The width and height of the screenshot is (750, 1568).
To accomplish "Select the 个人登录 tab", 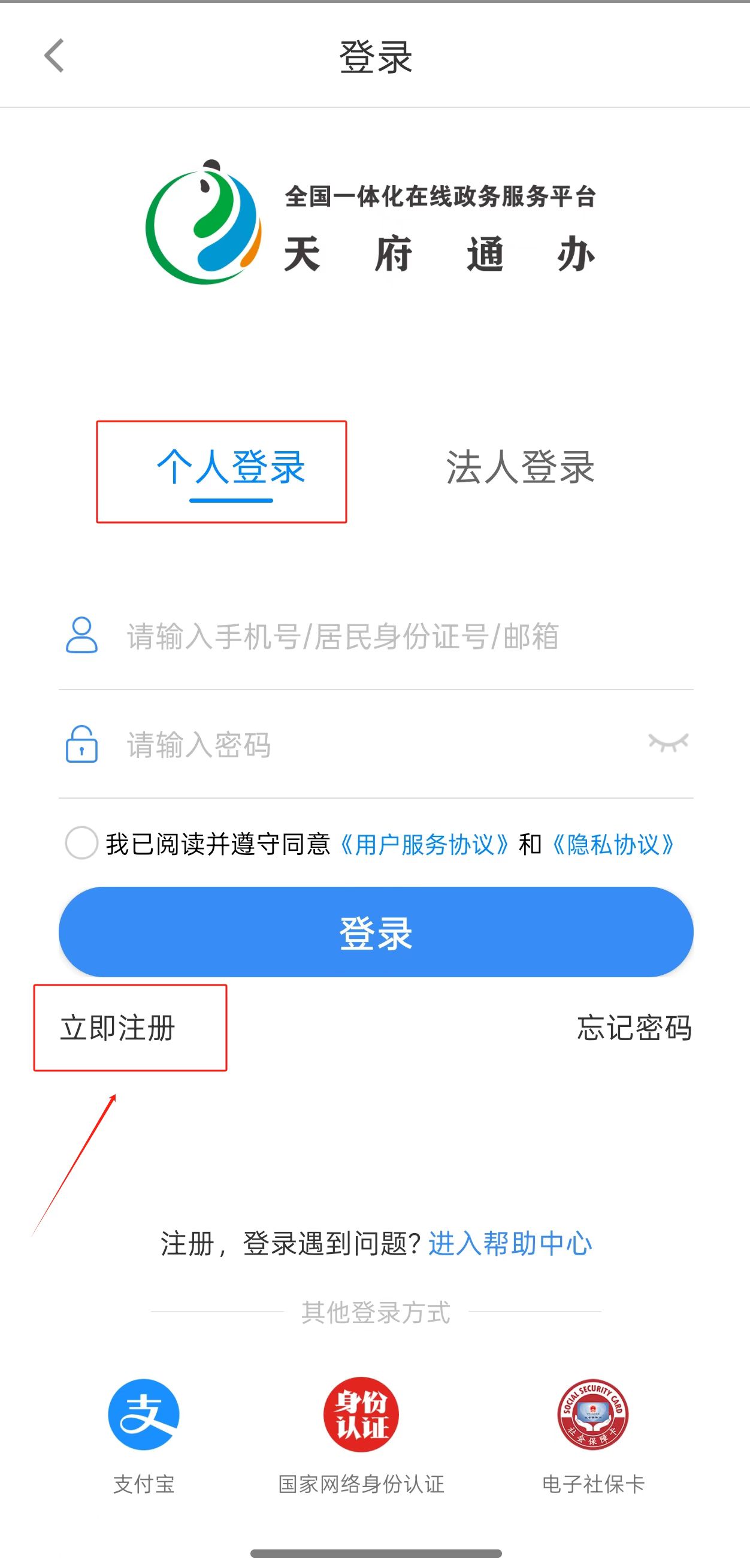I will pyautogui.click(x=231, y=467).
